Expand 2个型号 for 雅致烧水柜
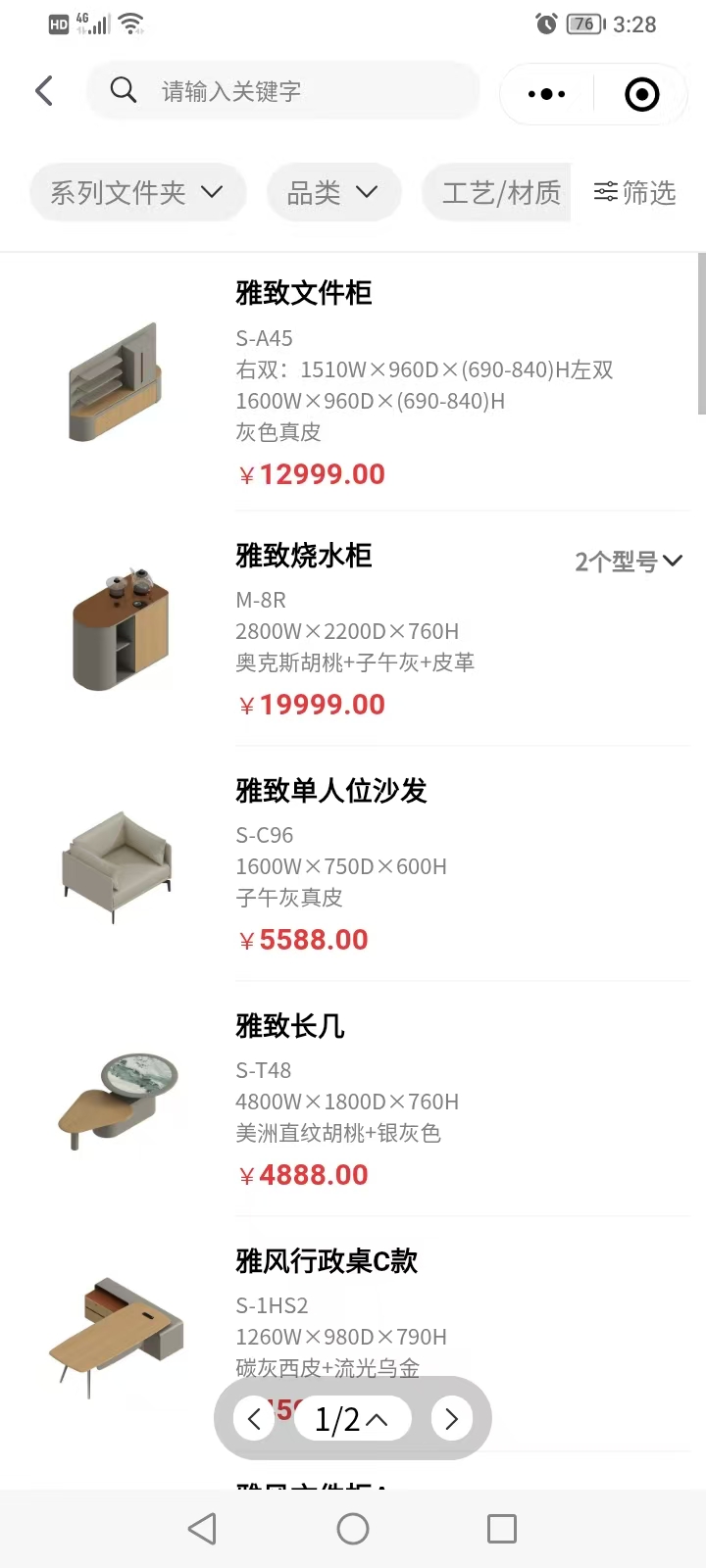Screen dimensions: 706x1568 click(x=628, y=562)
